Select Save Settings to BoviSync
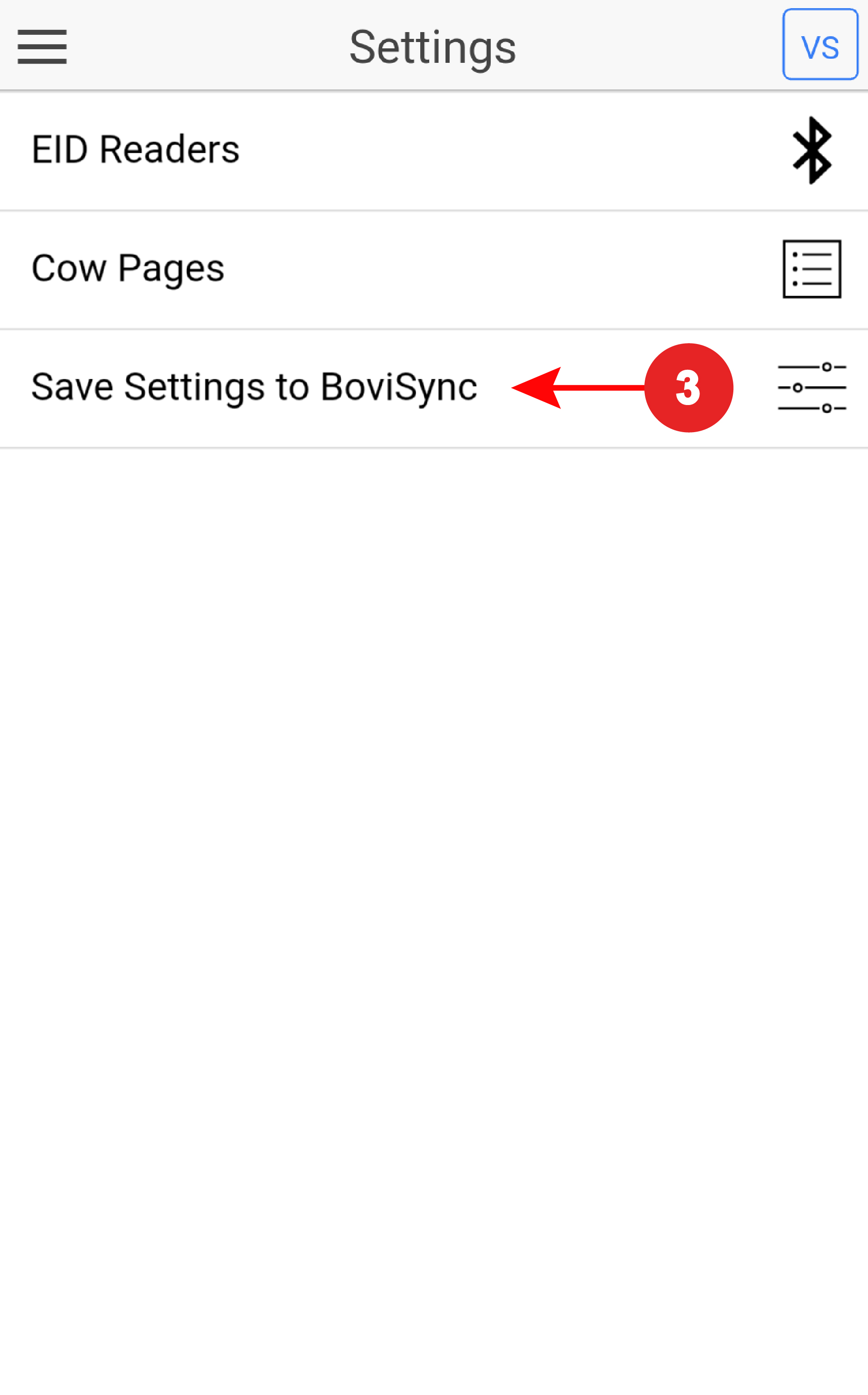This screenshot has height=1395, width=868. pyautogui.click(x=254, y=387)
